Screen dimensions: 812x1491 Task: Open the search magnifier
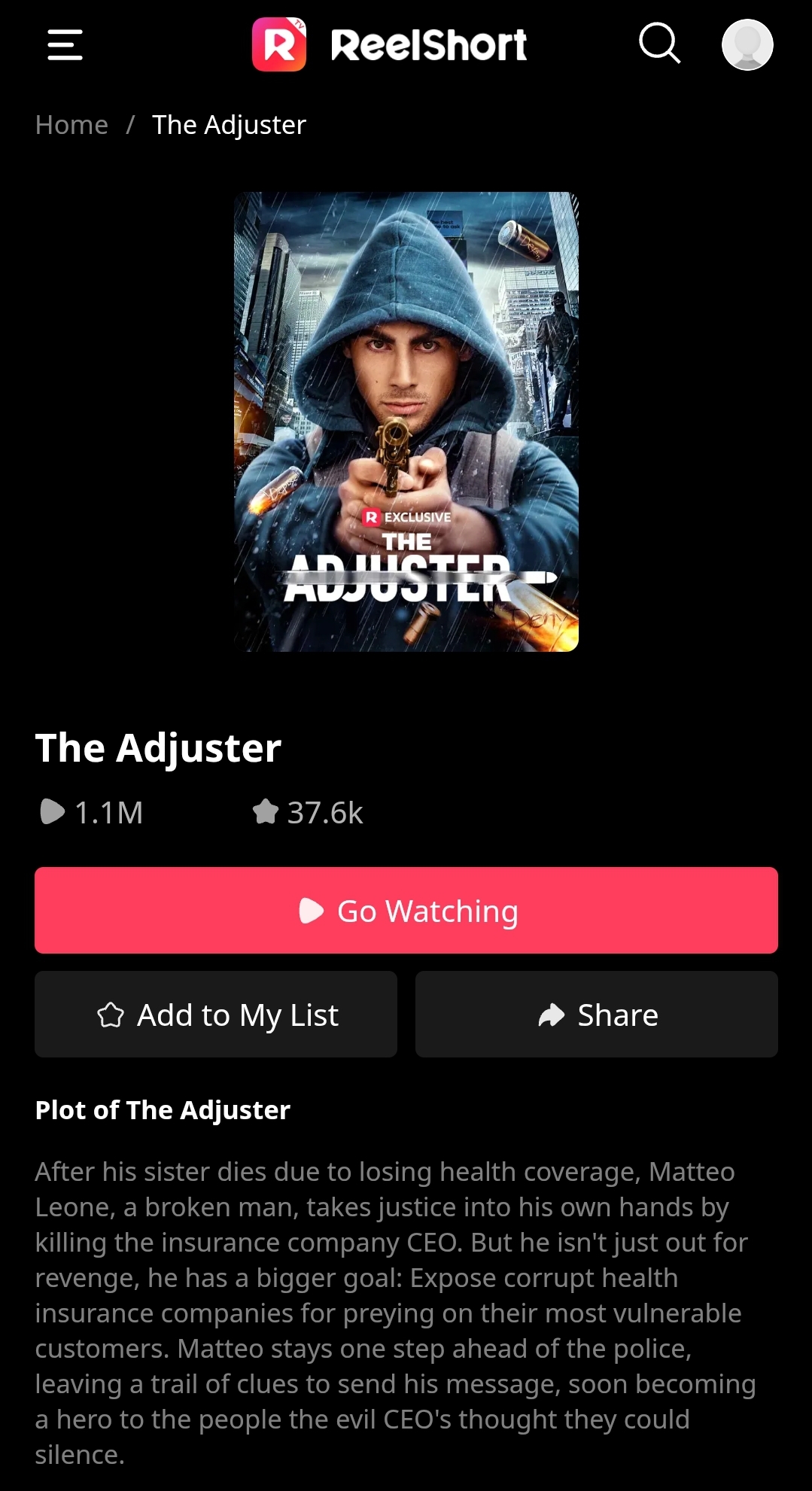660,44
